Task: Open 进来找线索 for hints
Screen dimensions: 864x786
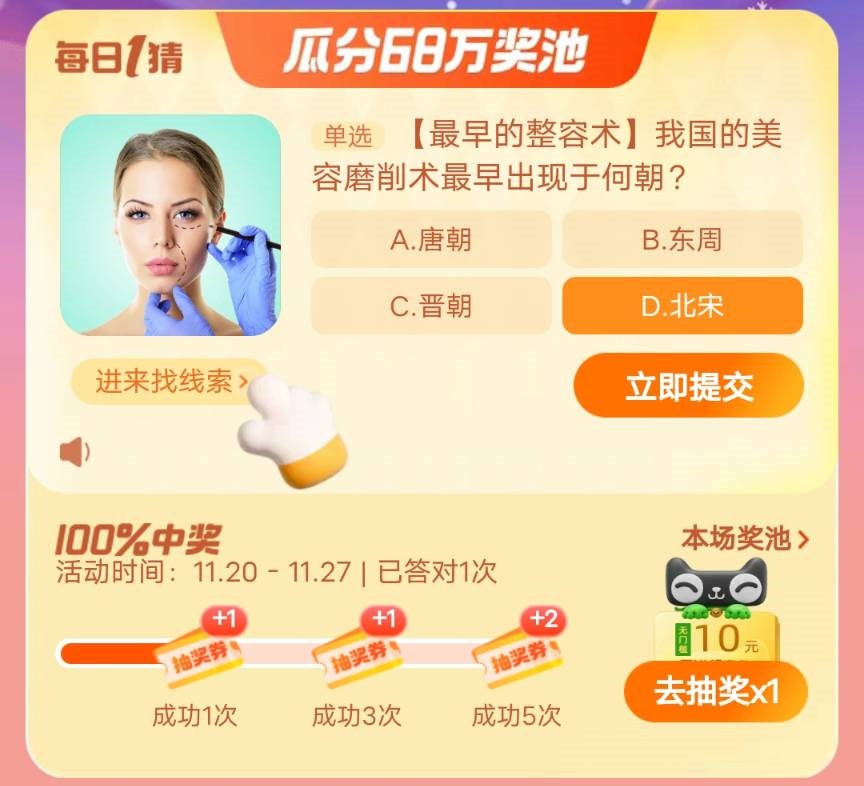Action: [x=170, y=382]
